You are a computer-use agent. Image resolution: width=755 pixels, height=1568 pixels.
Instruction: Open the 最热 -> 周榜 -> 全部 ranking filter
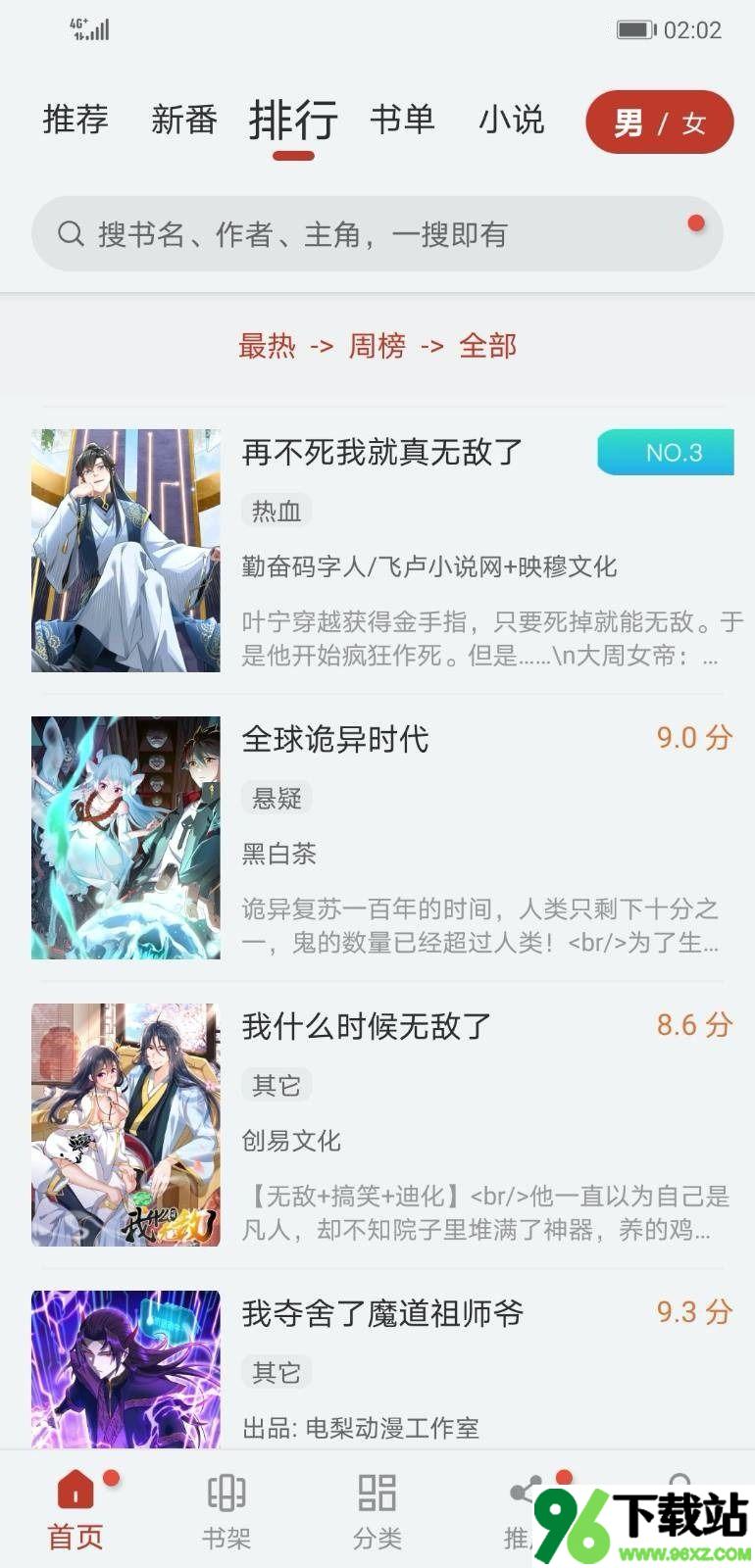pyautogui.click(x=377, y=346)
